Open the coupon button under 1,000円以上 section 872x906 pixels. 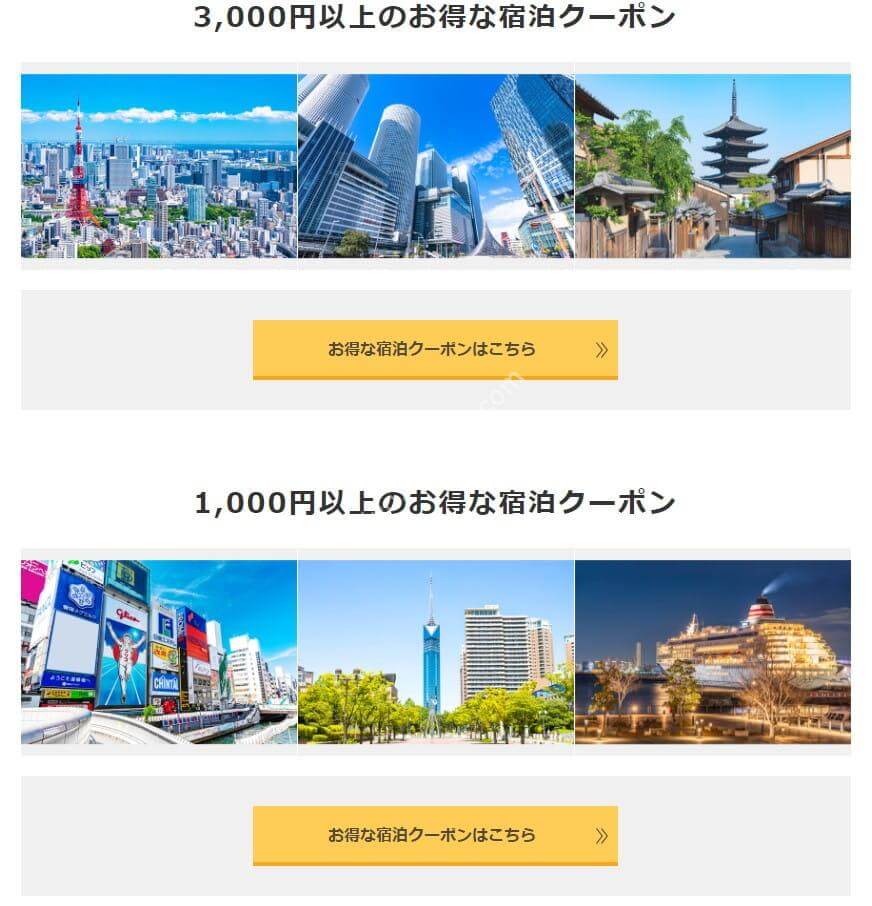point(435,835)
